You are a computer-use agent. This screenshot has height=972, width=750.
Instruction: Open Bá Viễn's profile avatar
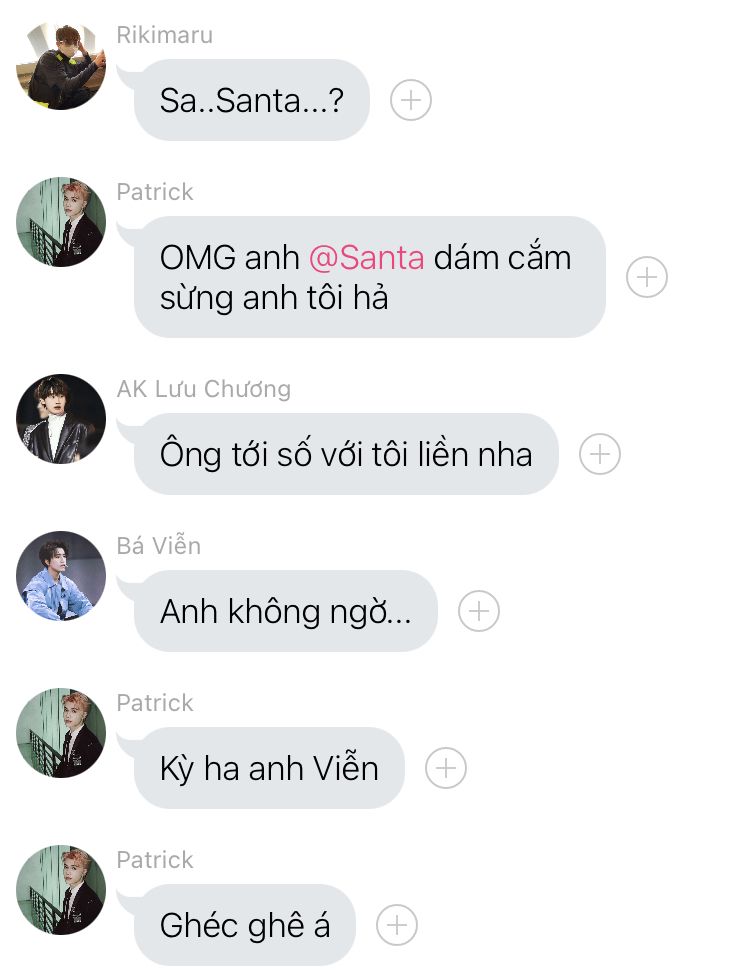(x=61, y=576)
